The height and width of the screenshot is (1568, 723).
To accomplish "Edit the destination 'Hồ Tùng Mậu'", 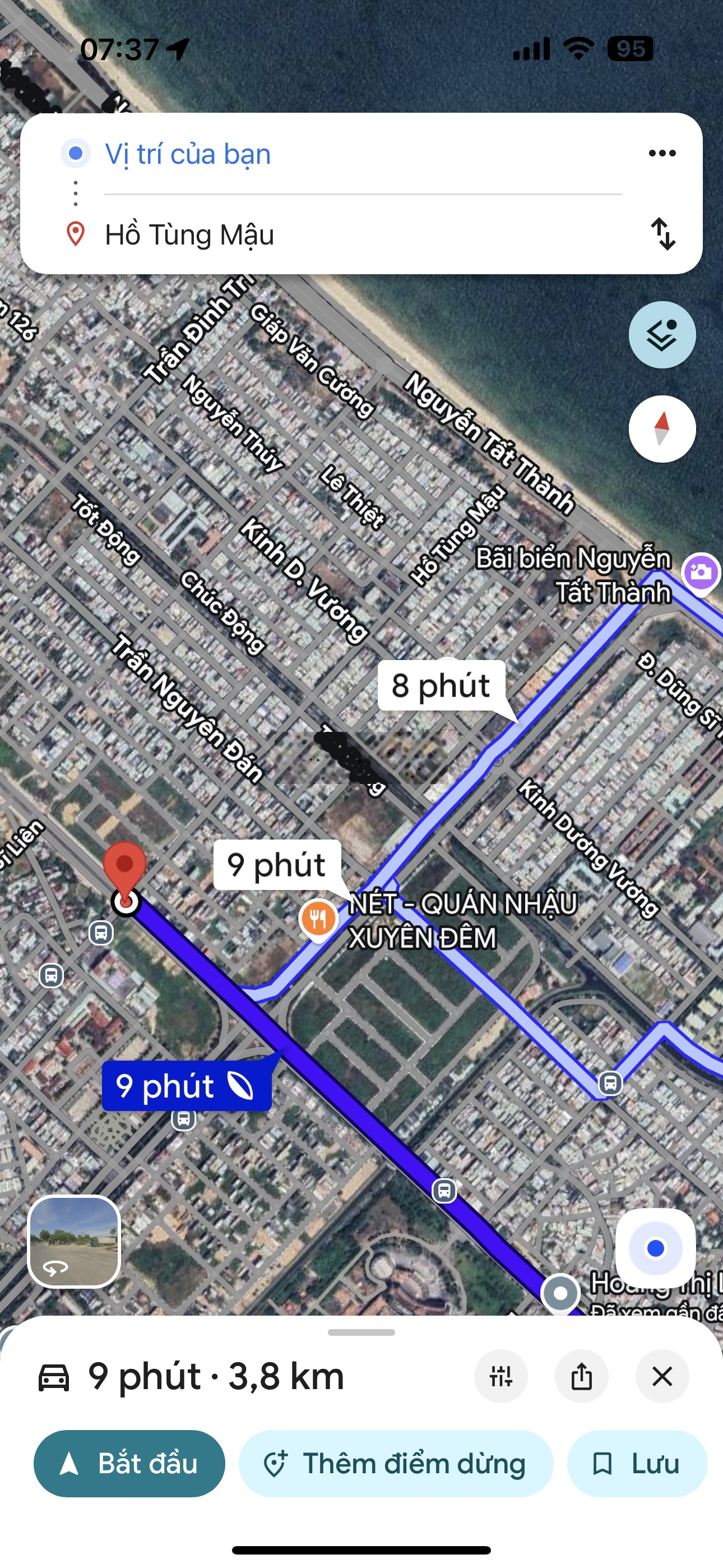I will pos(189,235).
